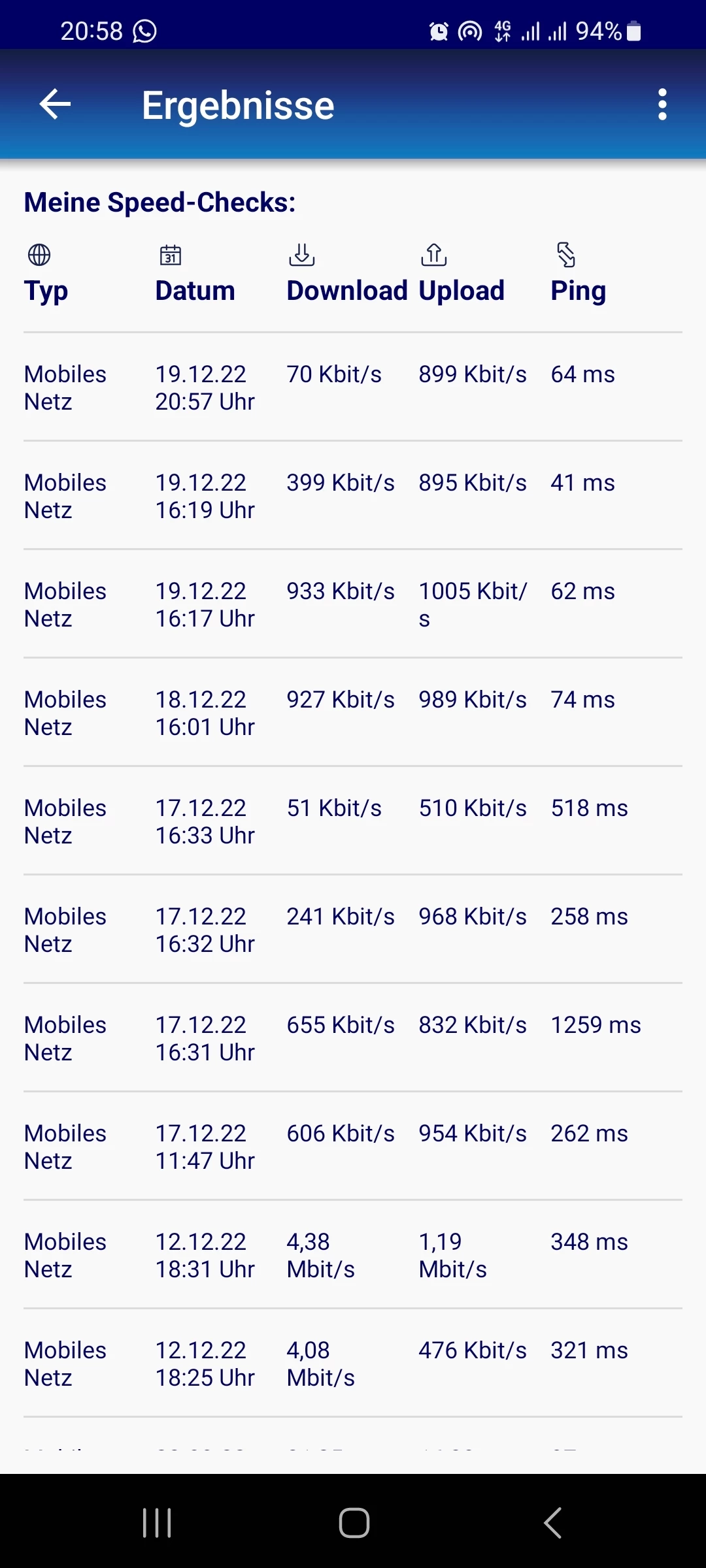Click the battery indicator in status bar
The image size is (706, 1568).
[631, 31]
